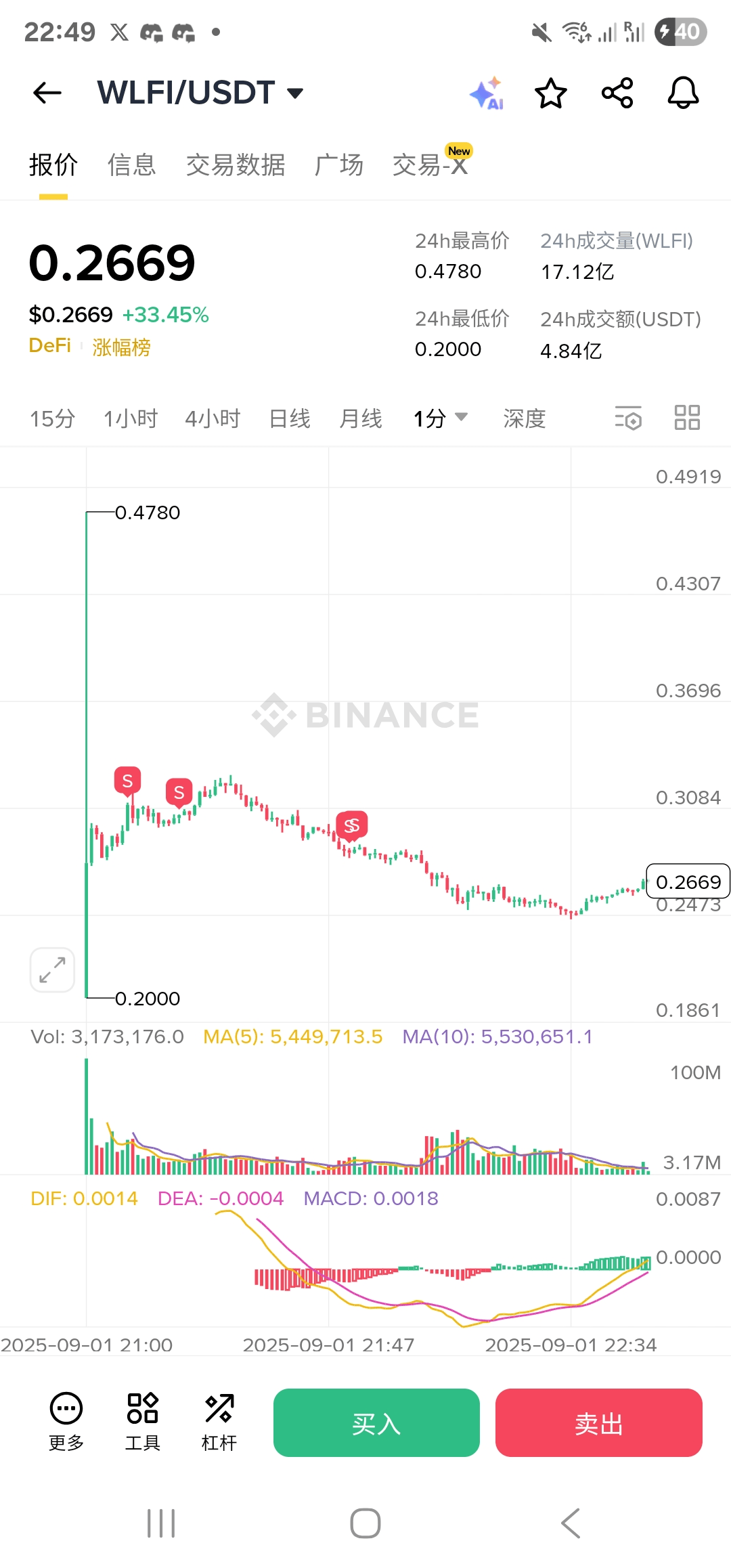Viewport: 731px width, 1568px height.
Task: Select the 4小时 chart interval
Action: 213,418
